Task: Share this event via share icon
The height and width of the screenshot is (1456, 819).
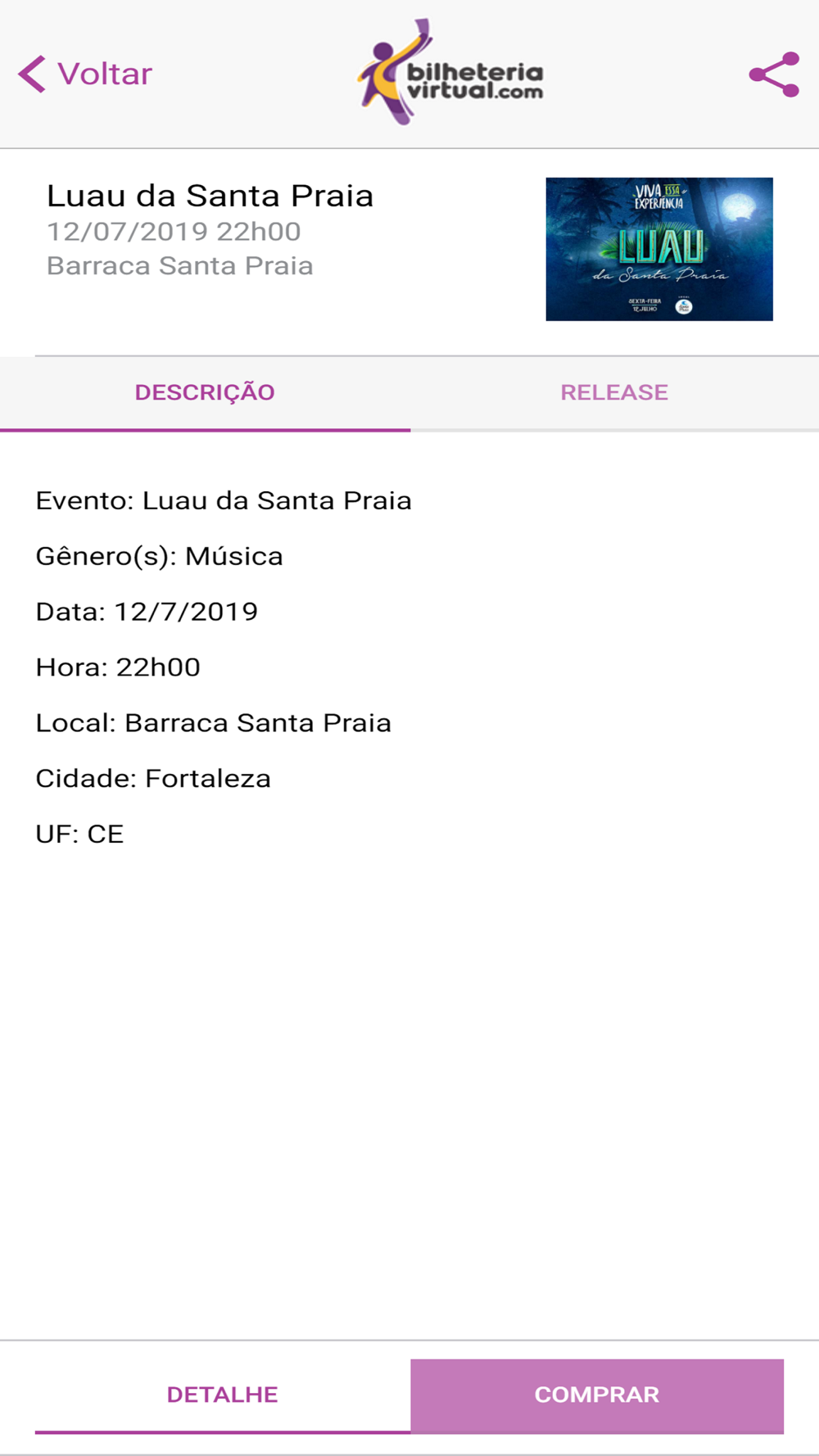Action: (x=774, y=75)
